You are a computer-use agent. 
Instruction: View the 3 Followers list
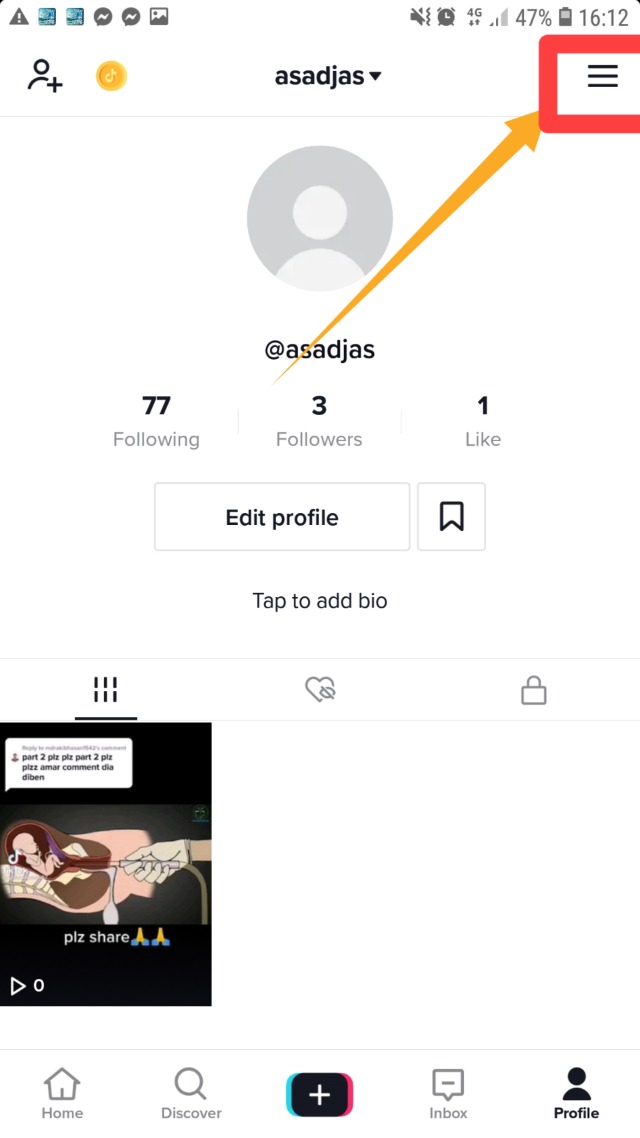pyautogui.click(x=319, y=421)
